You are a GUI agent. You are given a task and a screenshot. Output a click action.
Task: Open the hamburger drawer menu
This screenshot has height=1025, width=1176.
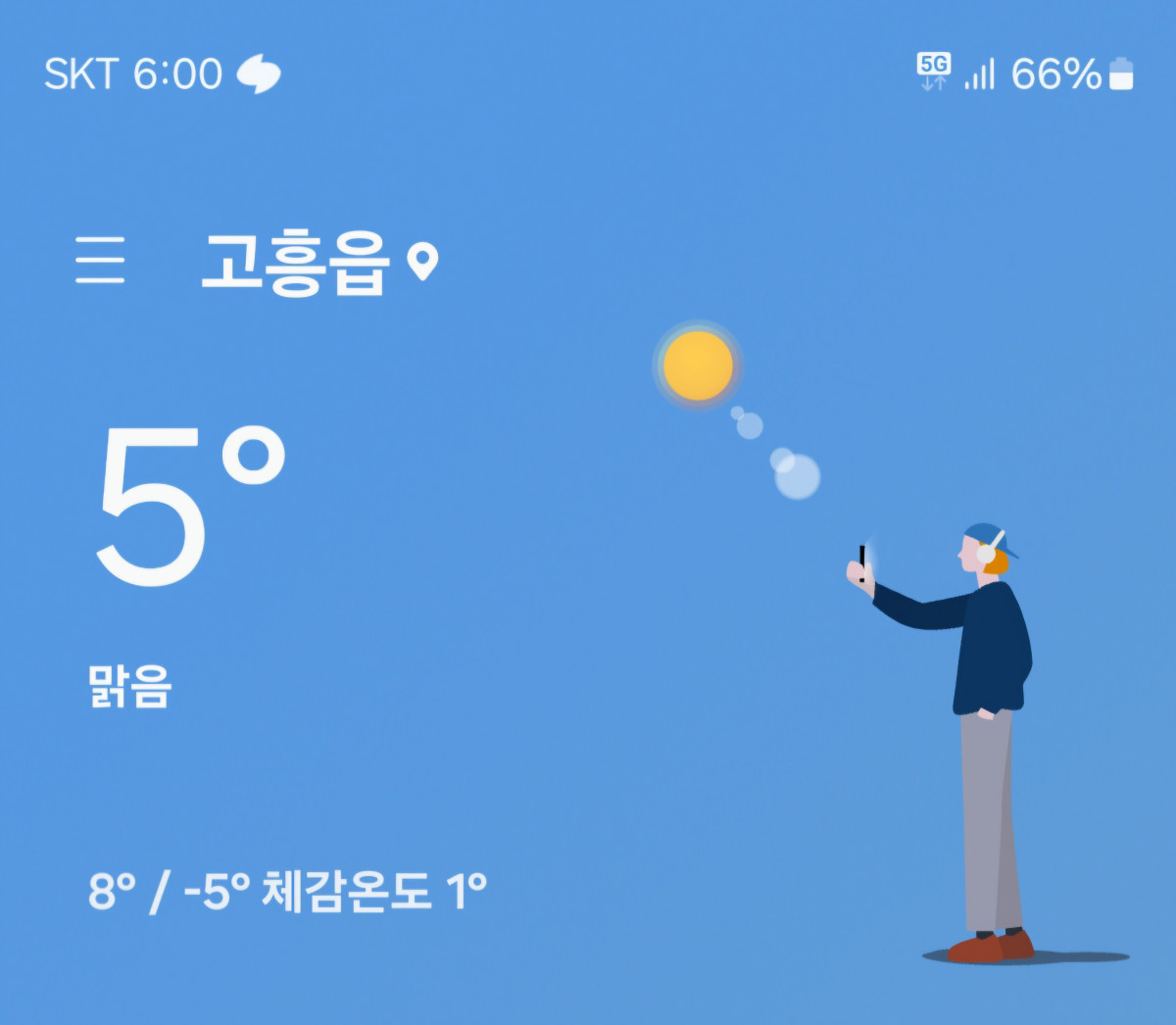pos(100,261)
